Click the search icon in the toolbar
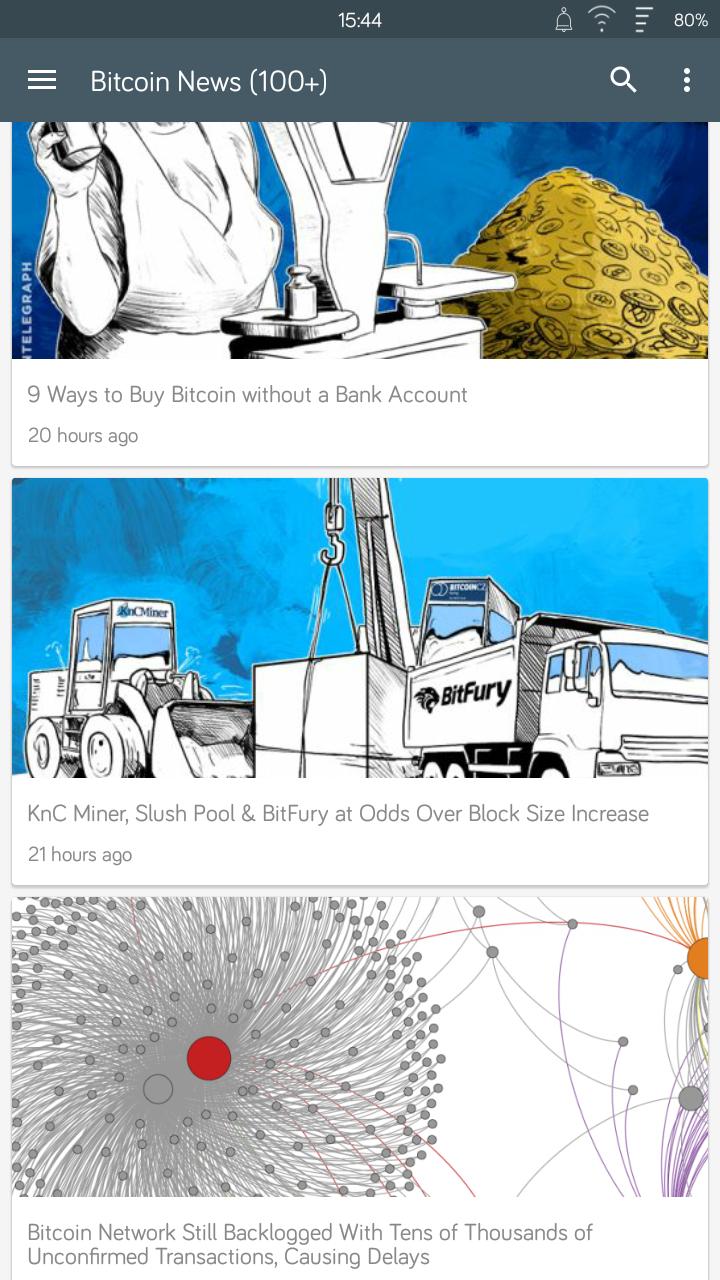 (623, 79)
